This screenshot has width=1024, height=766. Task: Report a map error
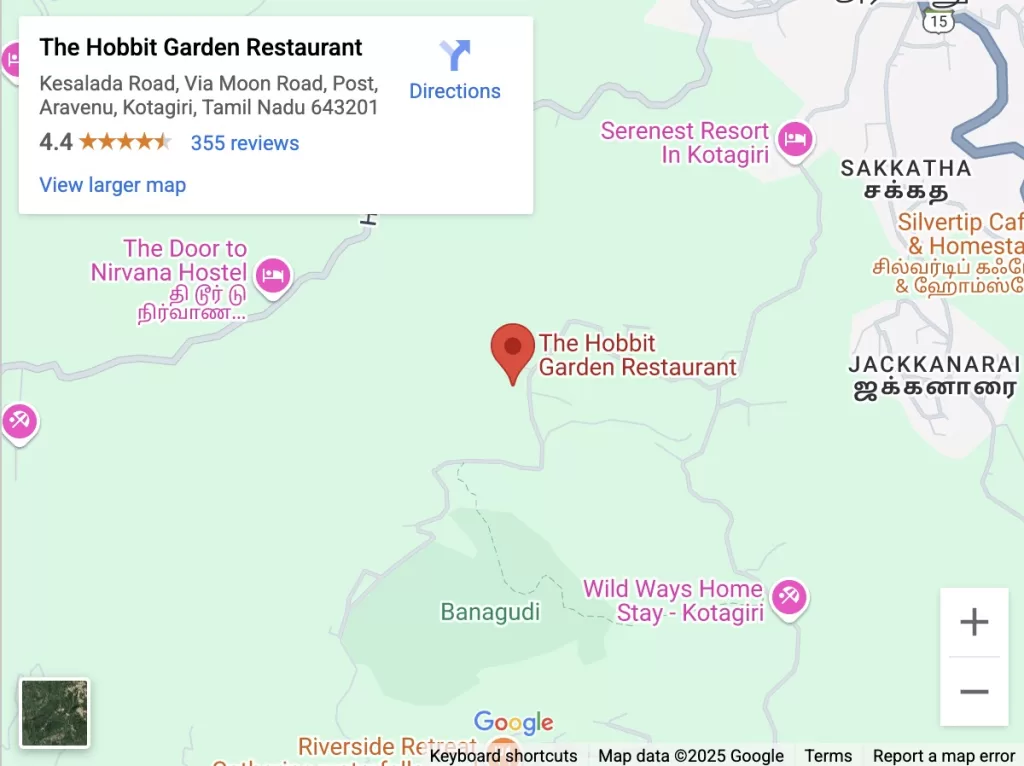[943, 756]
